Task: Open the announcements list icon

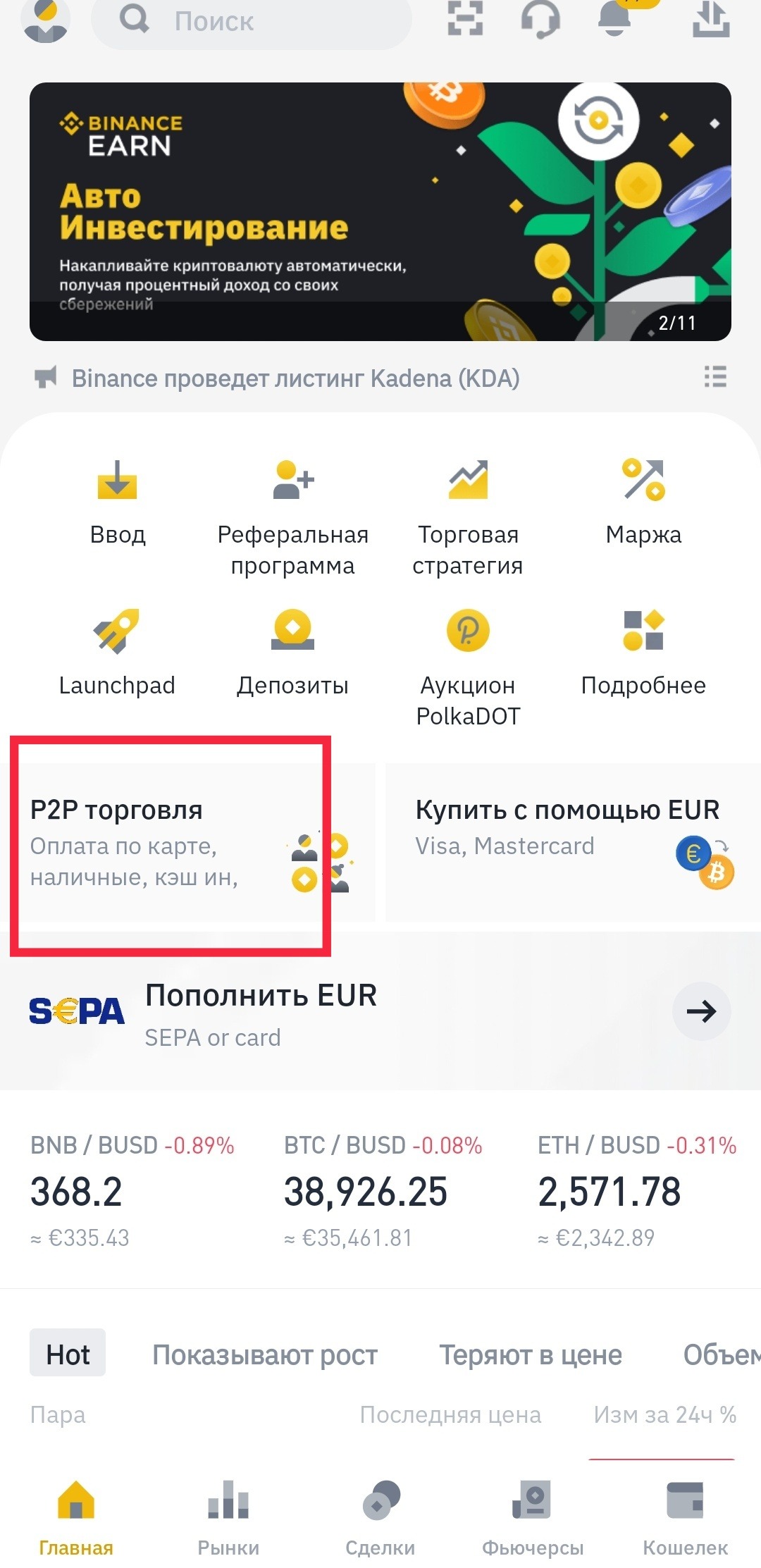Action: click(714, 377)
